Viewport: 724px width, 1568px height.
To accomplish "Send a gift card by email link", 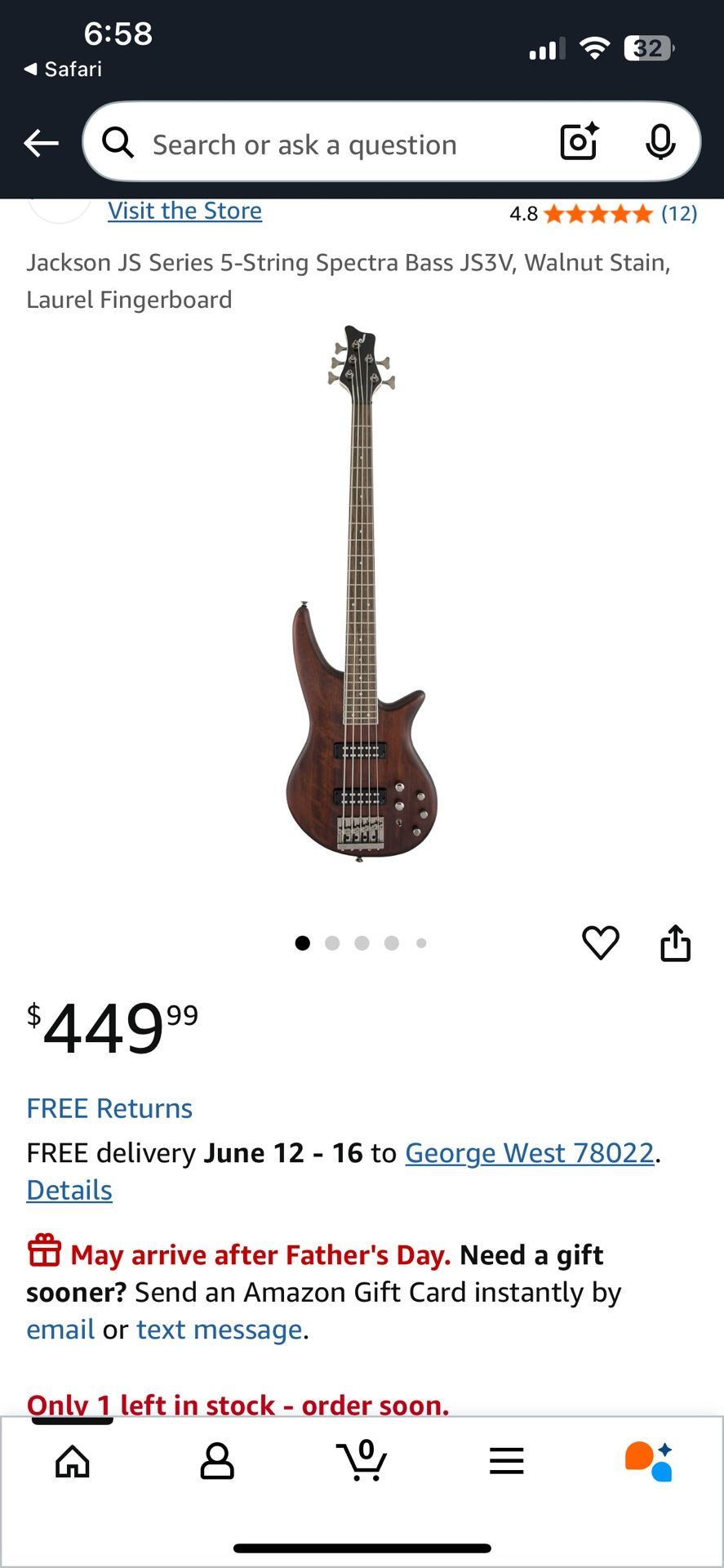I will point(60,1330).
